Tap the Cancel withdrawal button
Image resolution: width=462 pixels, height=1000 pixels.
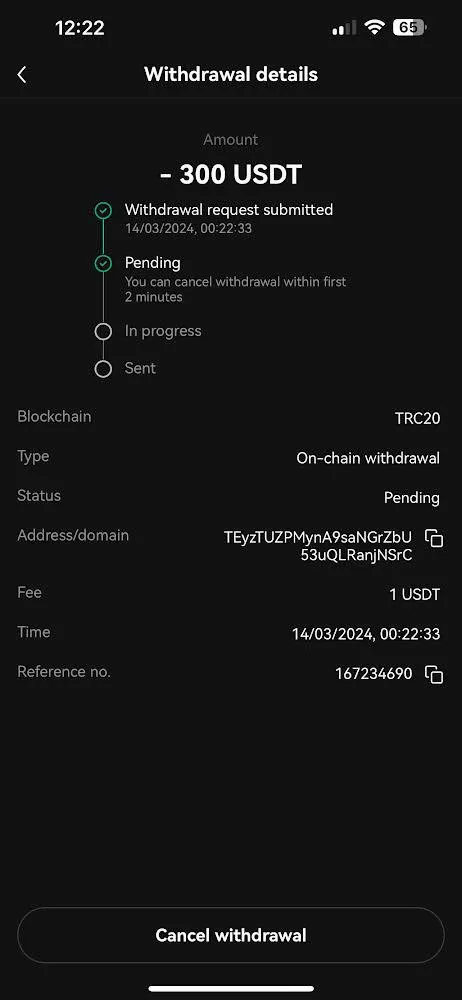pyautogui.click(x=231, y=935)
